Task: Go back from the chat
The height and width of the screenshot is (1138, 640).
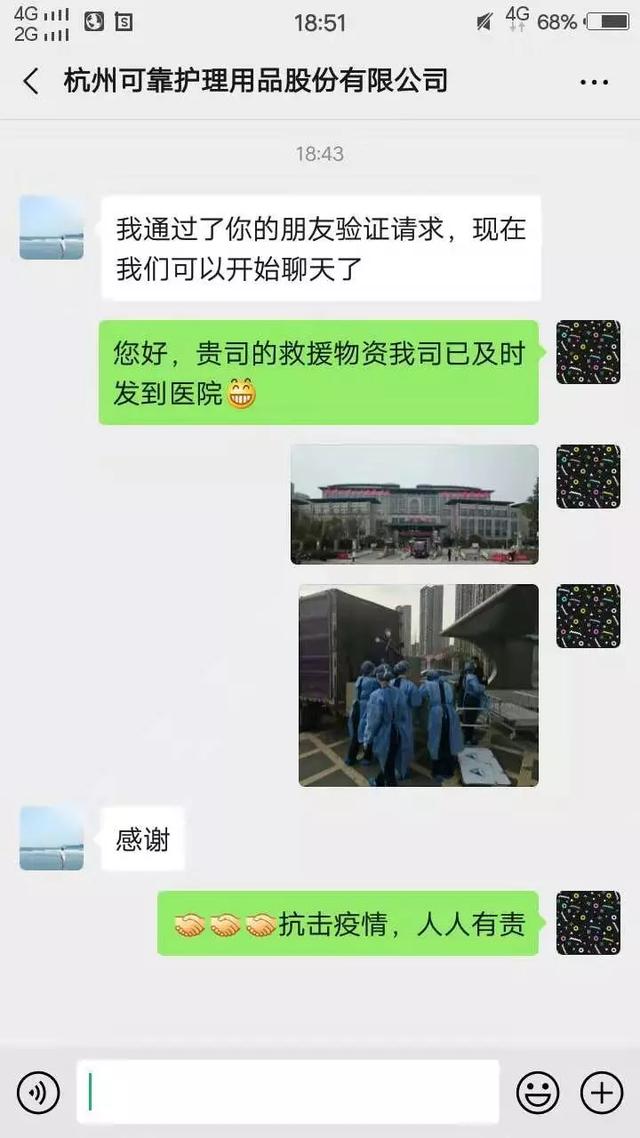Action: click(31, 81)
